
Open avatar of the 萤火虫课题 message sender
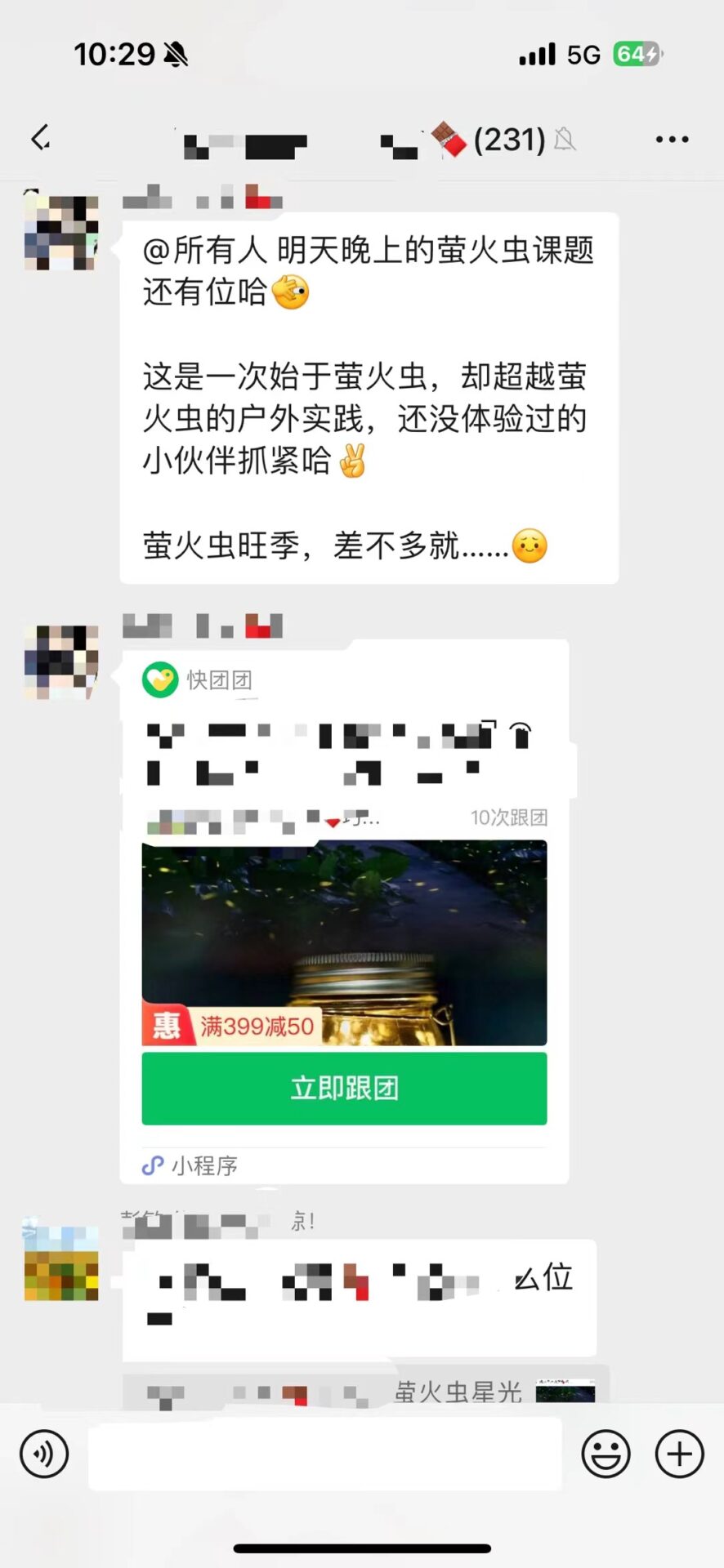click(61, 233)
